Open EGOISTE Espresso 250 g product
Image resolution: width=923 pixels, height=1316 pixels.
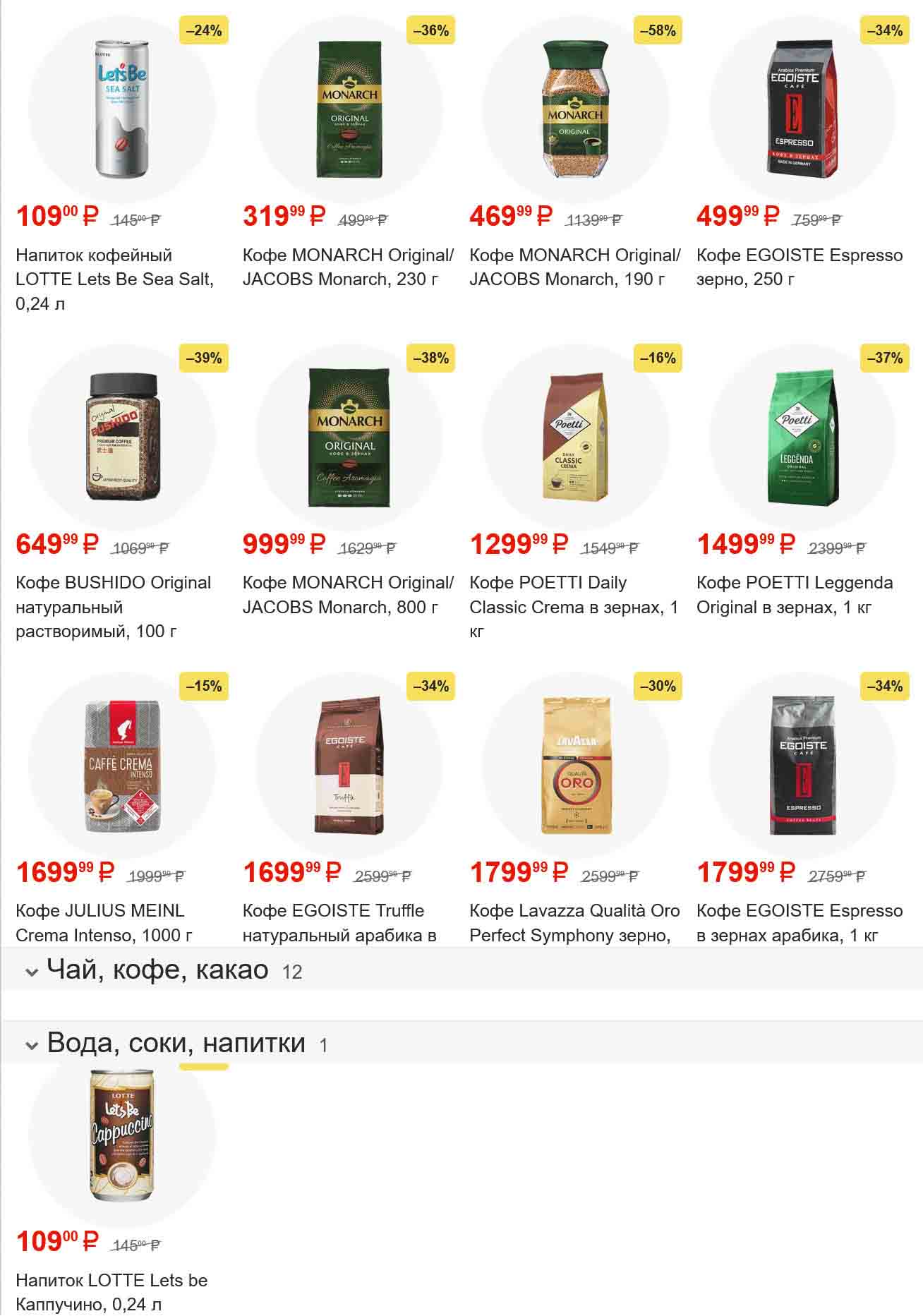[802, 109]
